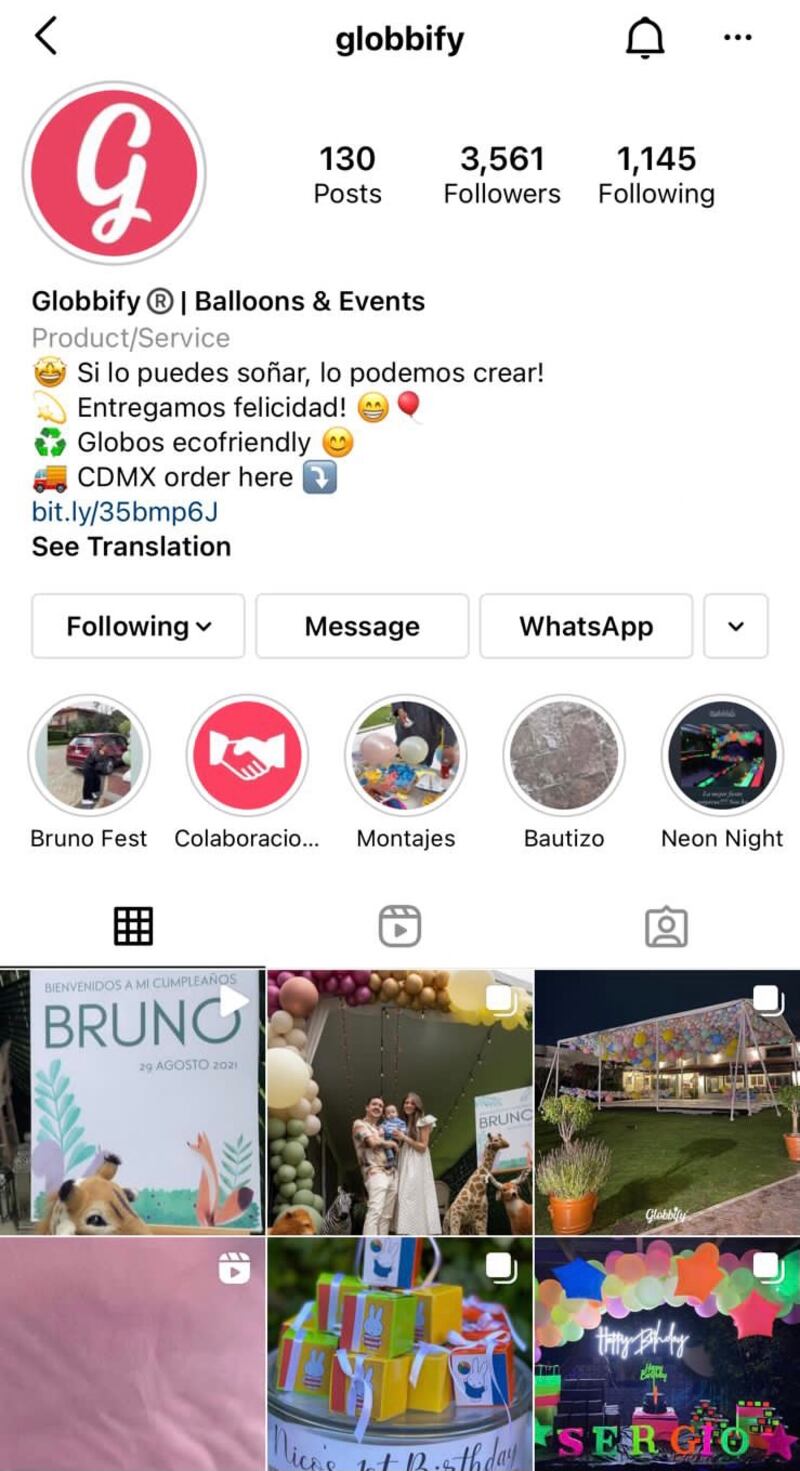Open the neon Sergio birthday post
The width and height of the screenshot is (800, 1471).
click(x=667, y=1354)
